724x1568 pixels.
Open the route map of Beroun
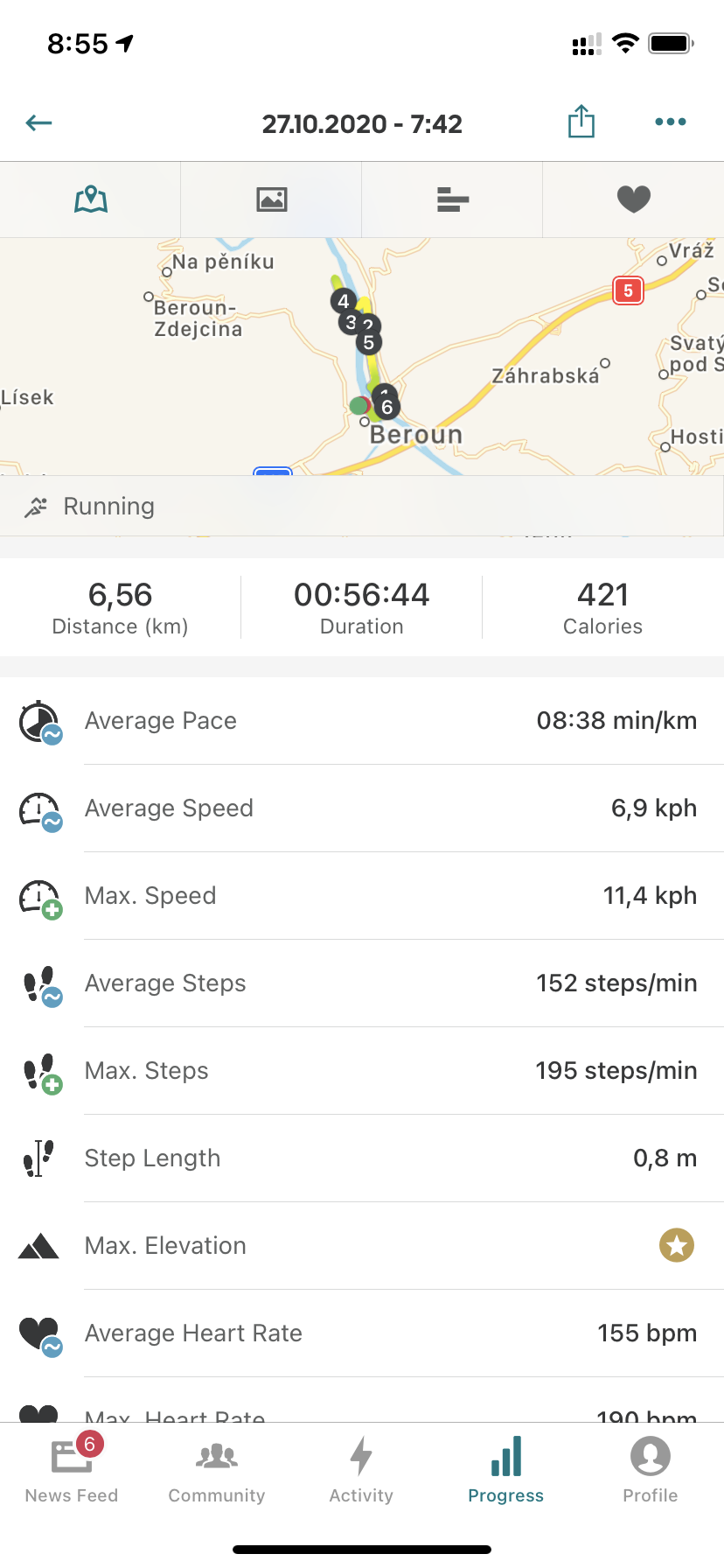[x=362, y=357]
